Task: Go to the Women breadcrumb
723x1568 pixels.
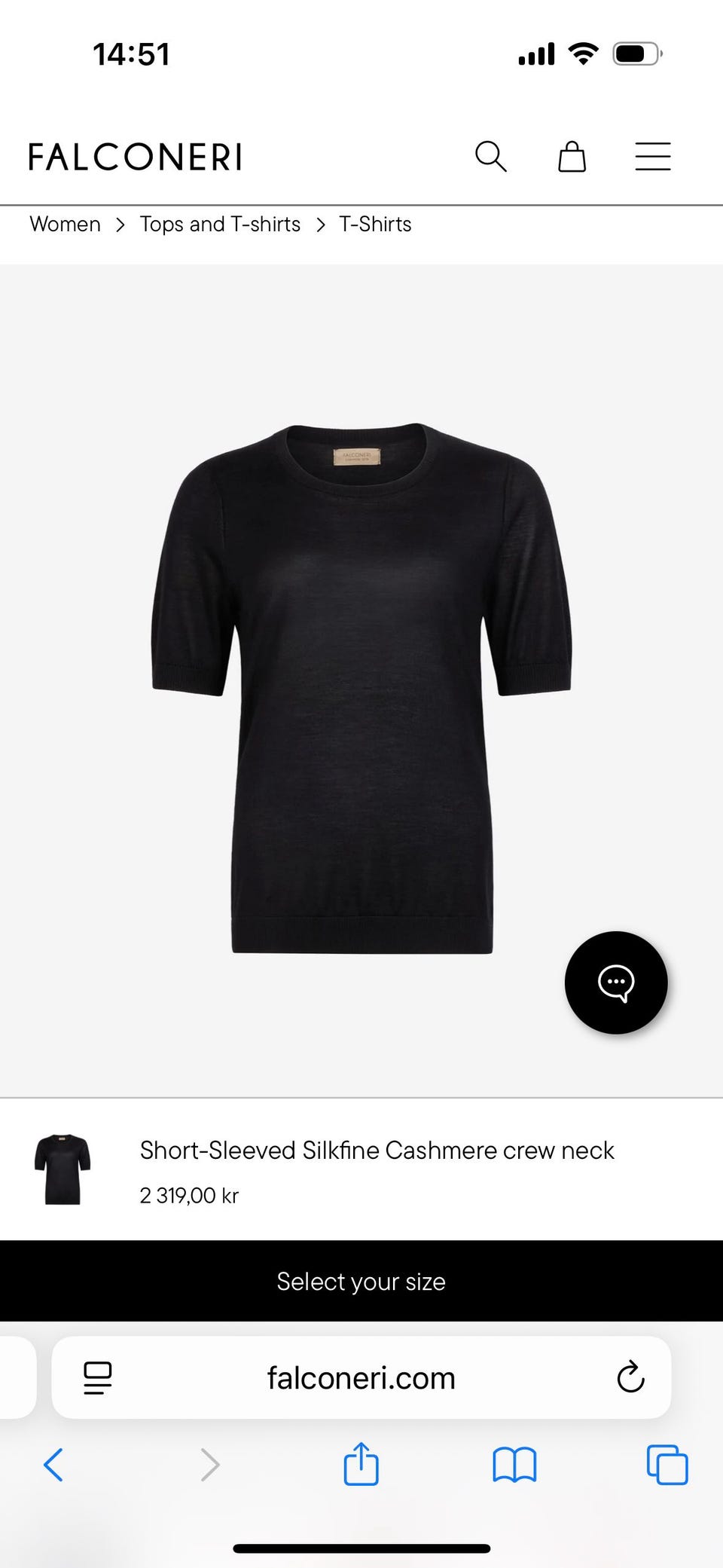Action: pos(65,225)
